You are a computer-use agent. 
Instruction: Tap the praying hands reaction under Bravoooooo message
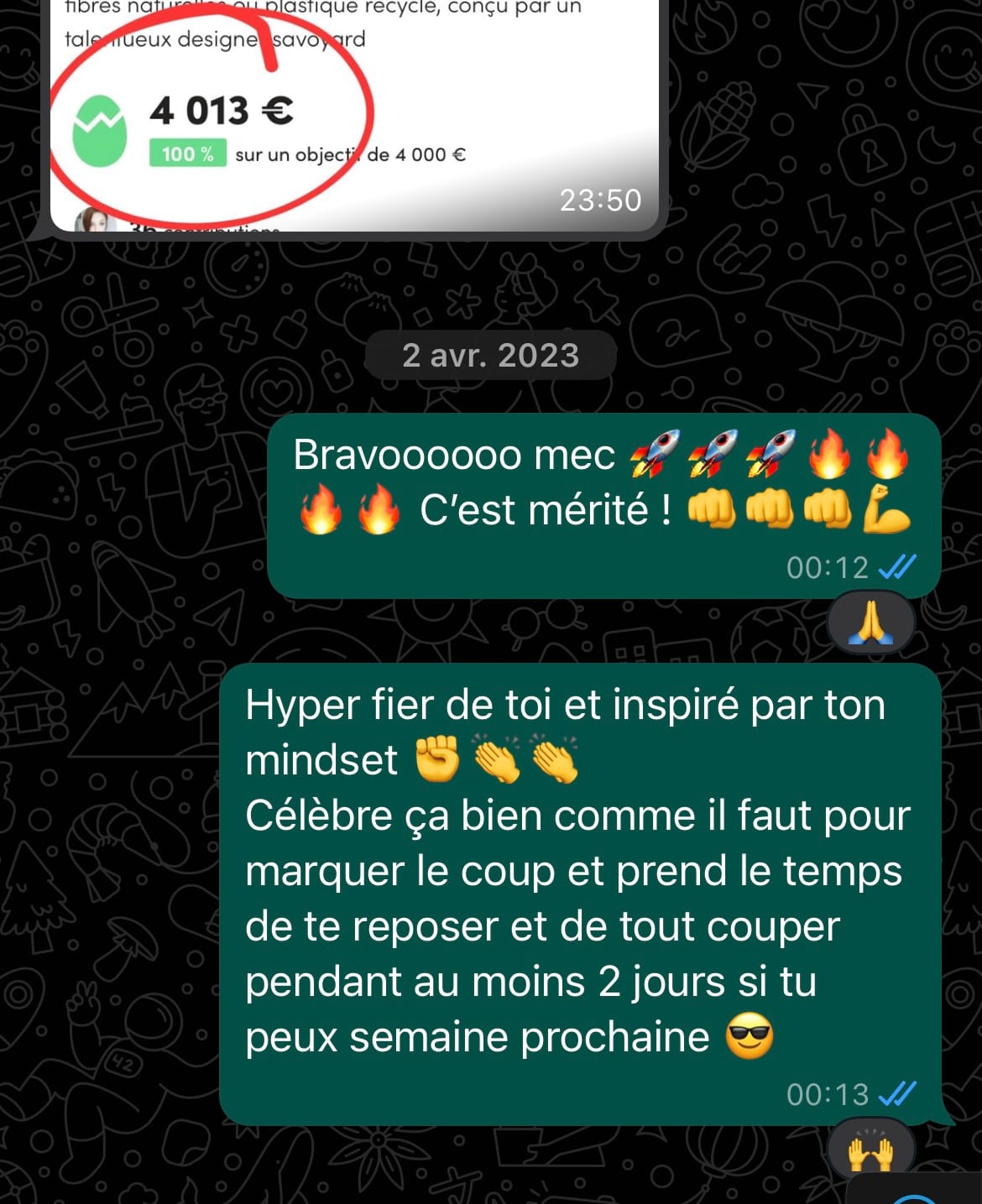click(870, 624)
